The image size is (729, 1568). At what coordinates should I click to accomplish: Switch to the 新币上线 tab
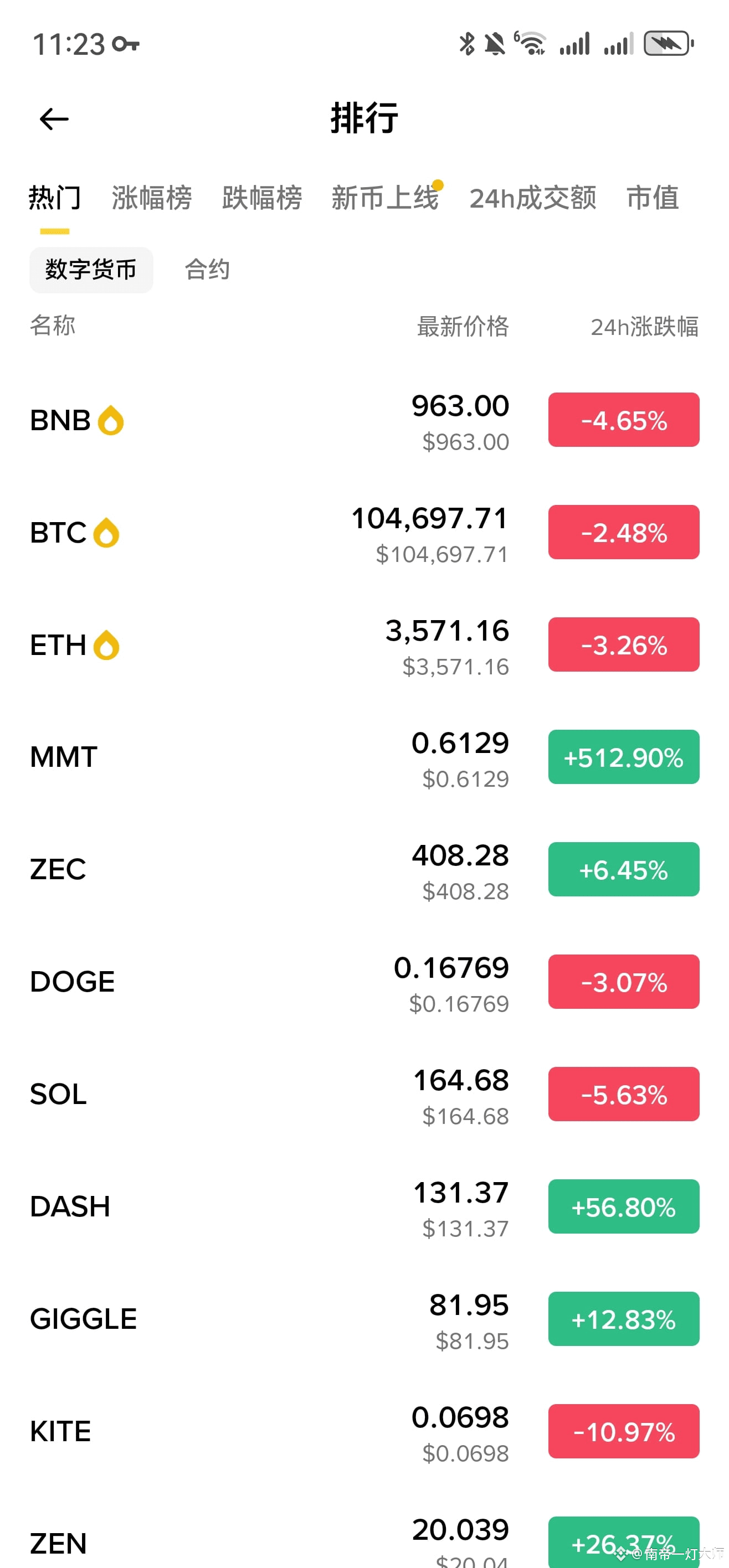pos(386,198)
